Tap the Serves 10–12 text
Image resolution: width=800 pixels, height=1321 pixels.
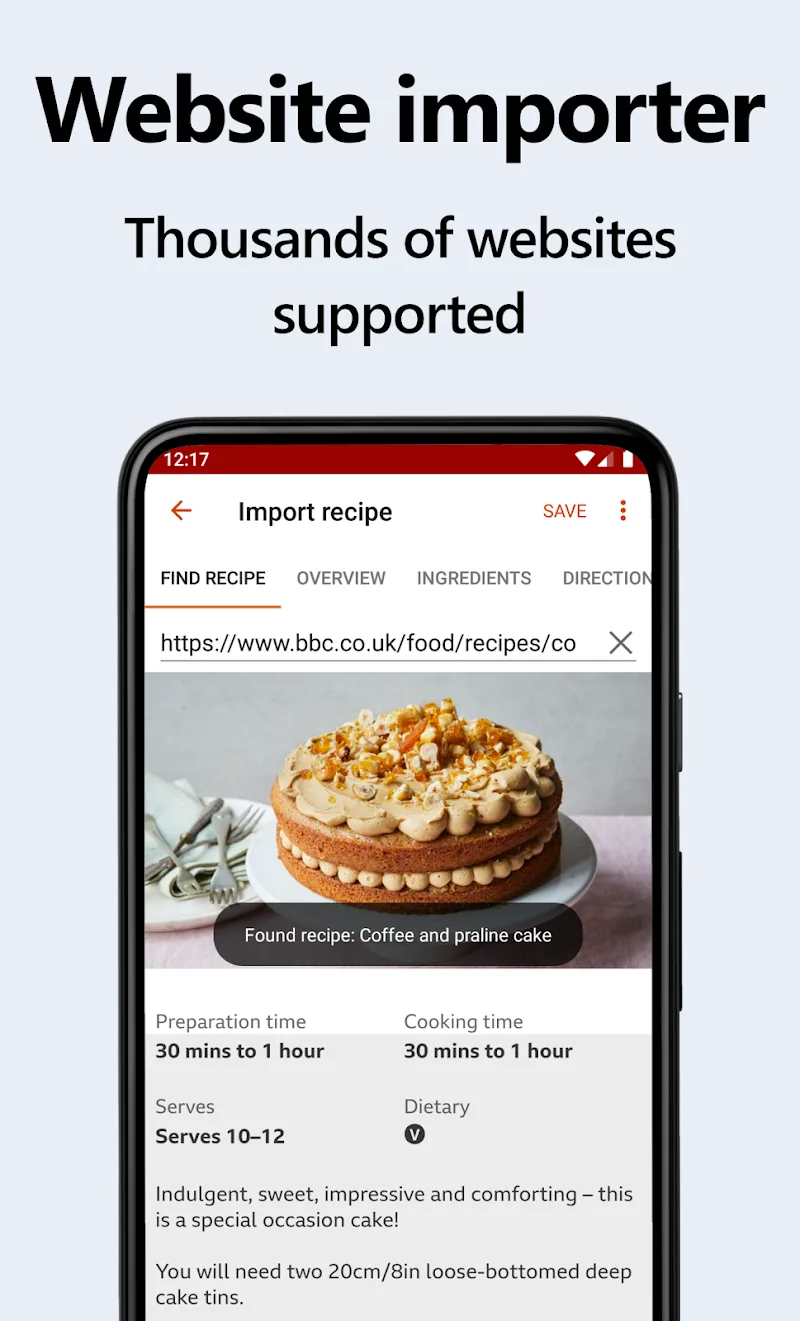[x=219, y=1136]
